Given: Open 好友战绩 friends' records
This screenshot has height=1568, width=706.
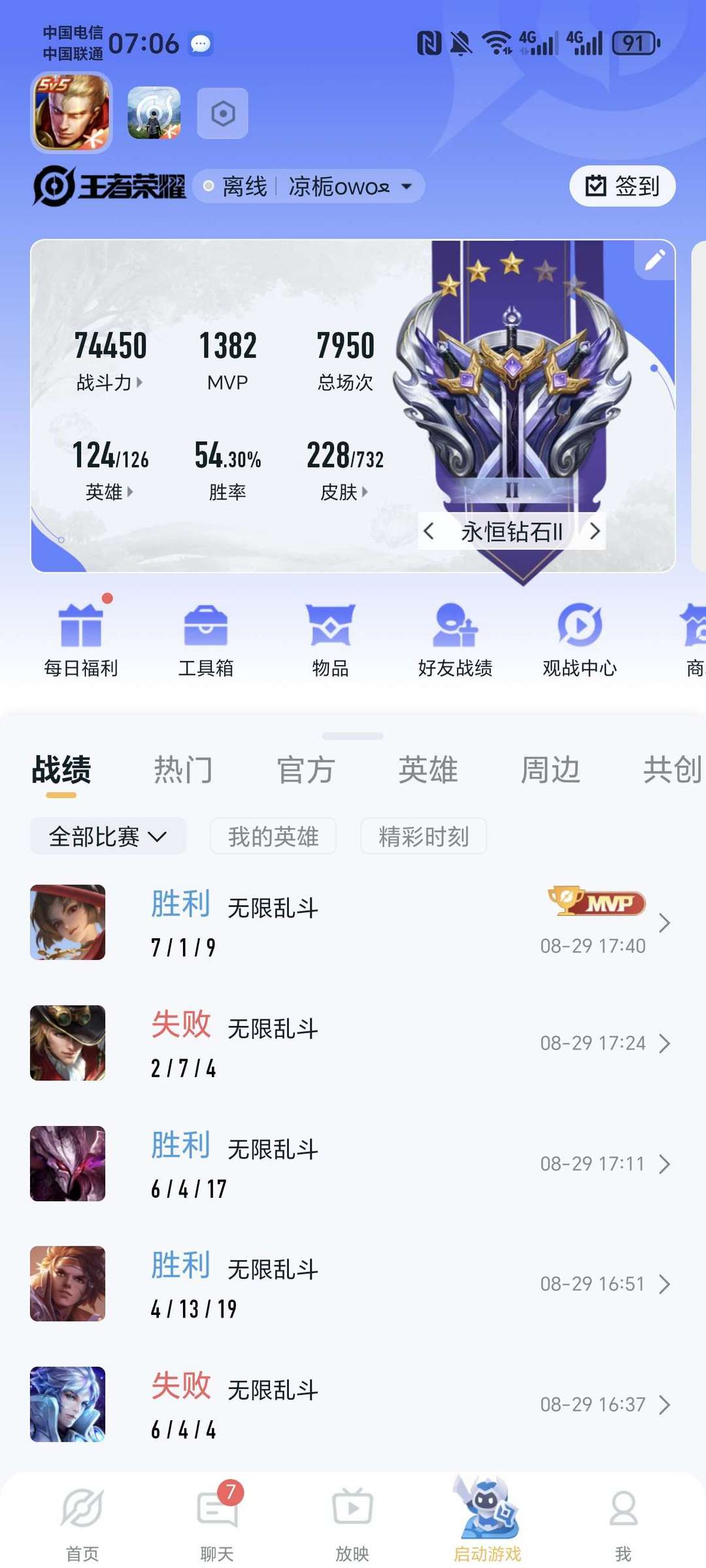Looking at the screenshot, I should (455, 639).
